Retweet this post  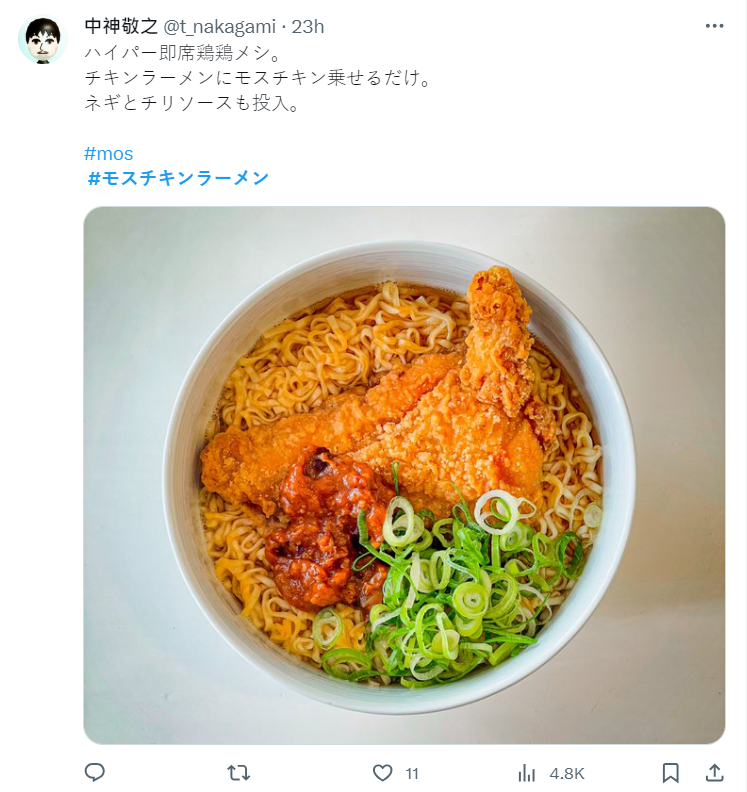tap(239, 772)
